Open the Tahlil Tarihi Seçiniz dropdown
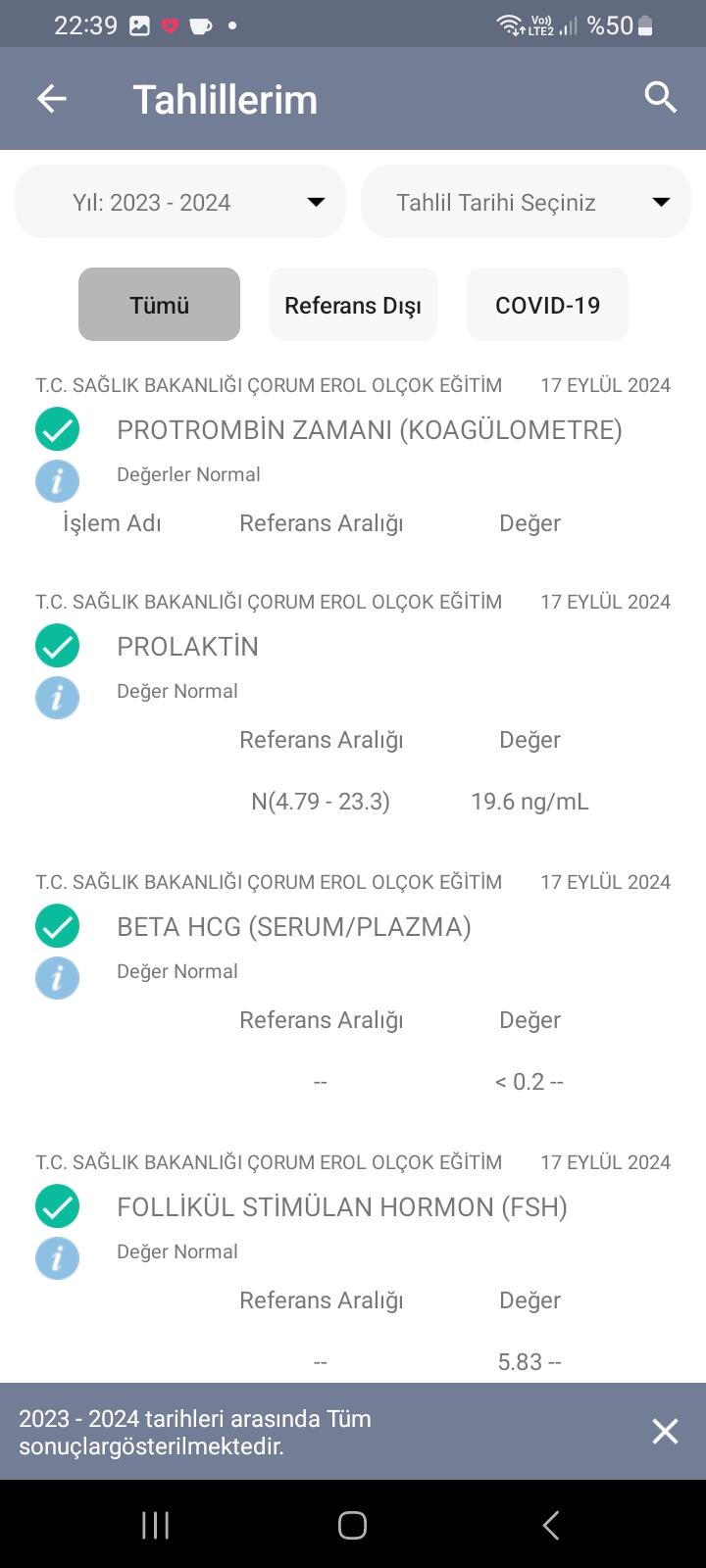Viewport: 706px width, 1568px height. [x=527, y=202]
